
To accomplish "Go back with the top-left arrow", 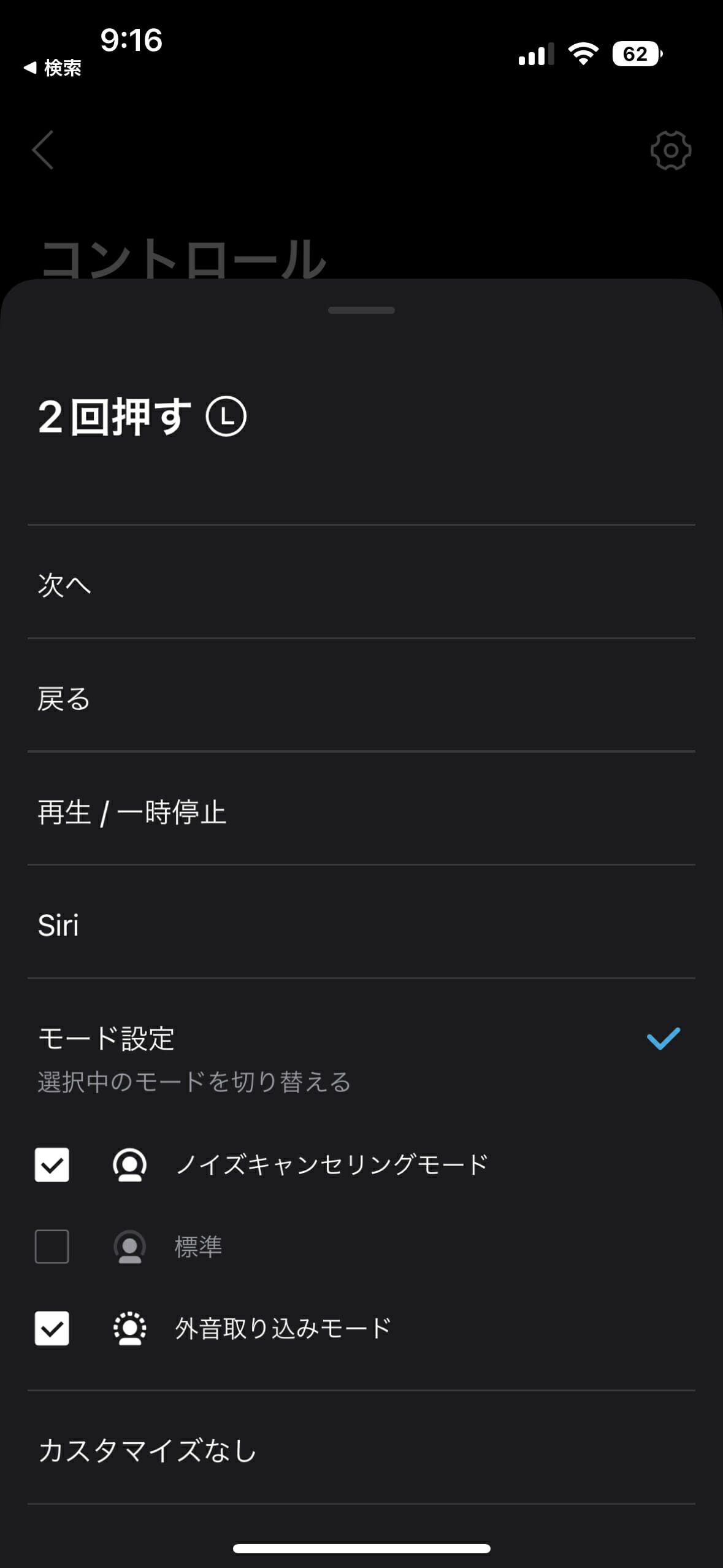I will click(x=43, y=150).
